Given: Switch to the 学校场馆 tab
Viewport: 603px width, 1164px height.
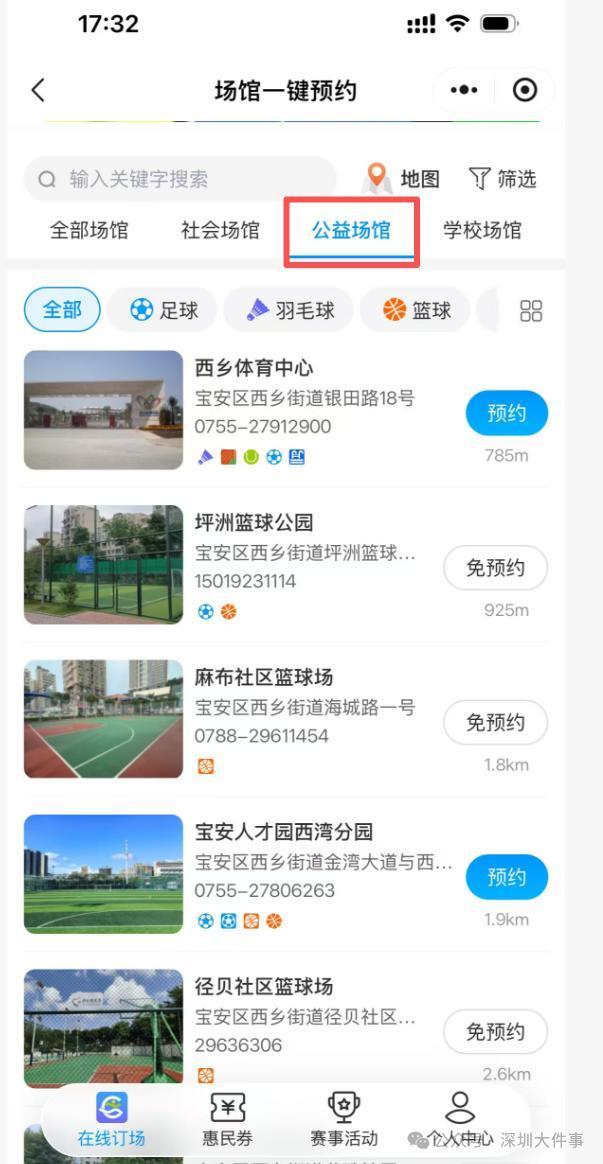Looking at the screenshot, I should 483,230.
